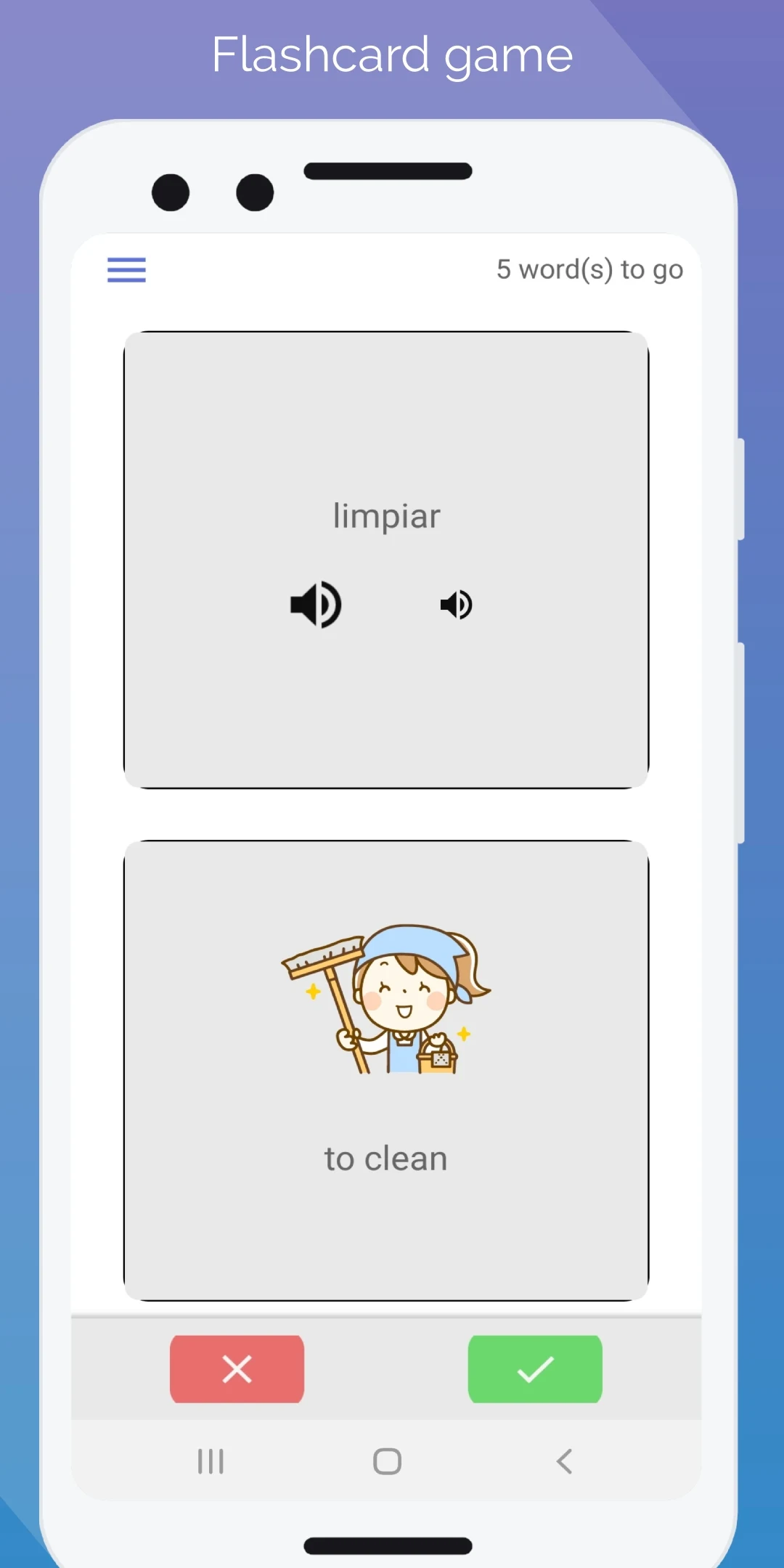Tap between the two speaker icons
The image size is (784, 1568).
(385, 605)
